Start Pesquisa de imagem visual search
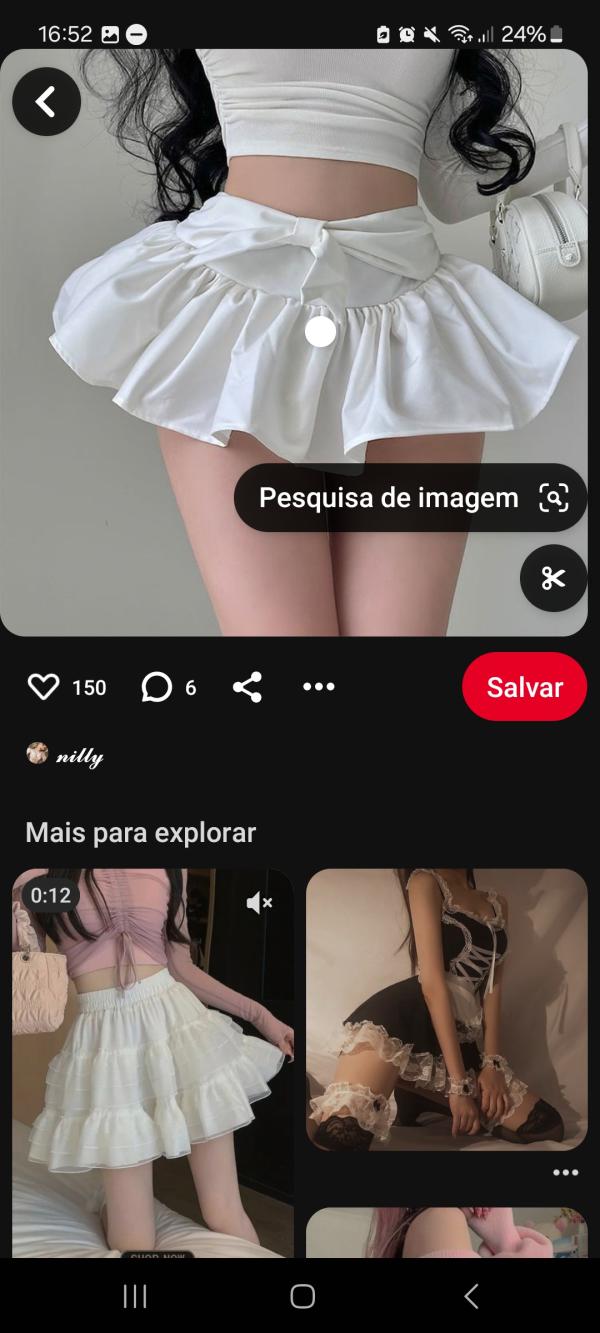 (x=410, y=498)
